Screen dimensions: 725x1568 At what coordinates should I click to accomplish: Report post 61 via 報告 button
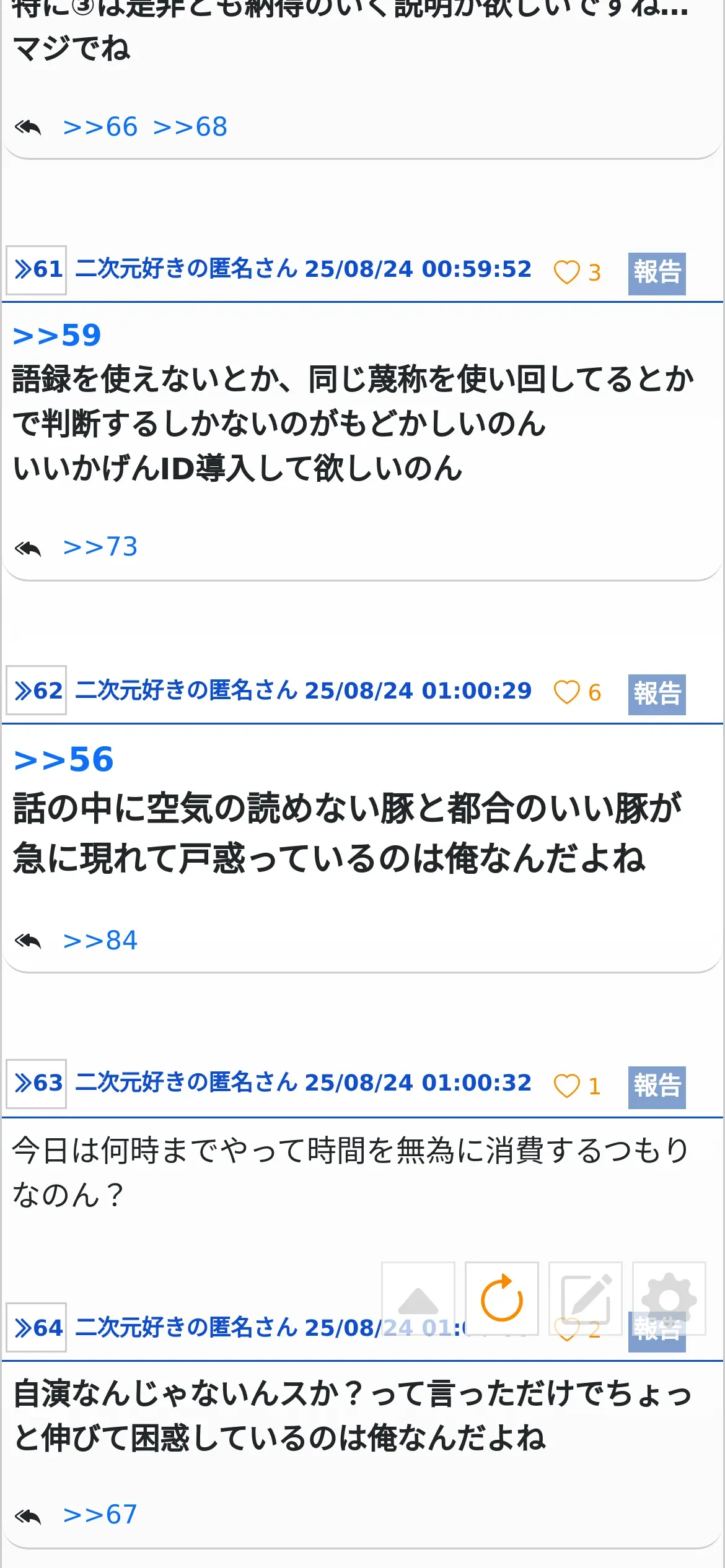[656, 273]
